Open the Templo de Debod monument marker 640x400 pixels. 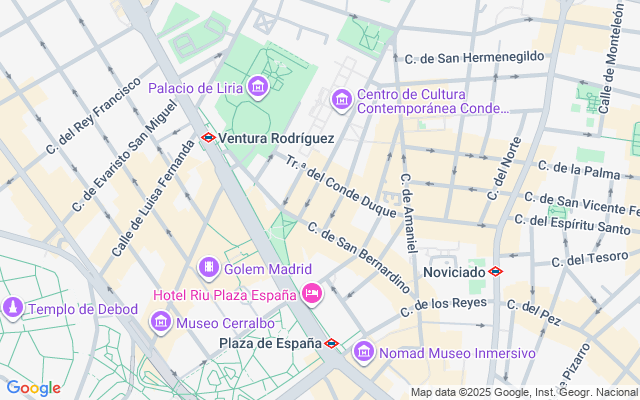pos(13,308)
